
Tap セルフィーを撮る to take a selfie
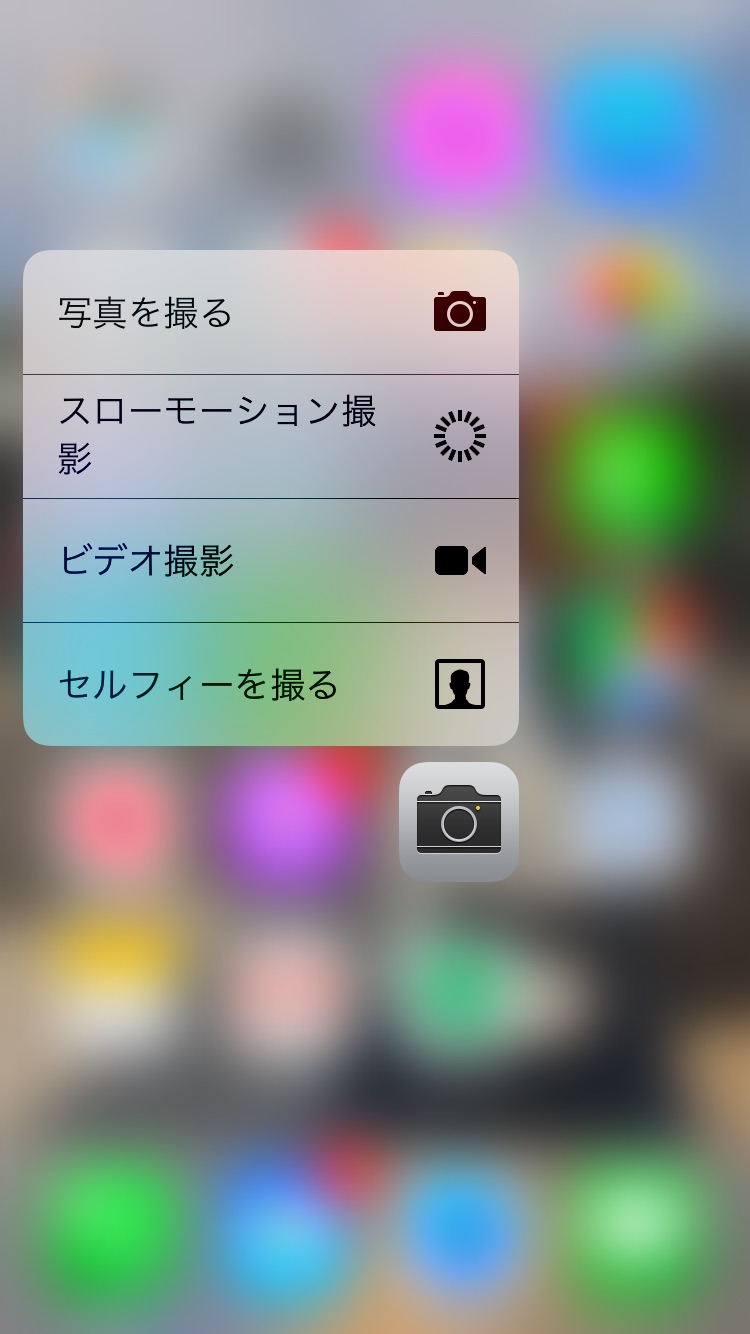pos(271,684)
